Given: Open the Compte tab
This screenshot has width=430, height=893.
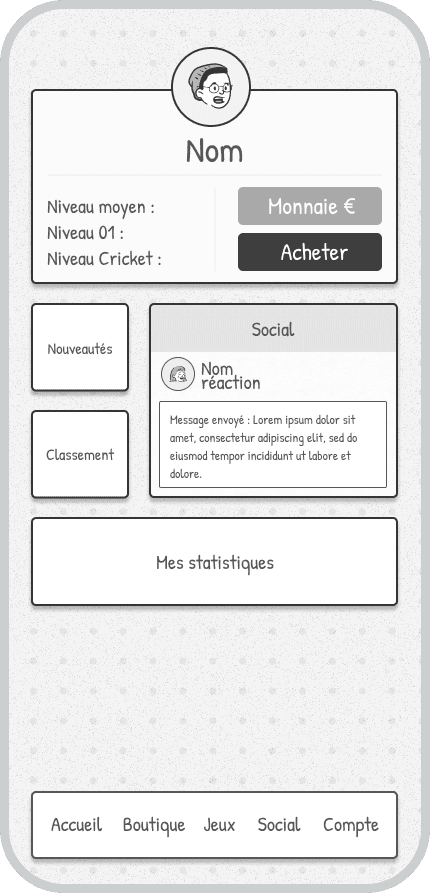Looking at the screenshot, I should pos(351,825).
